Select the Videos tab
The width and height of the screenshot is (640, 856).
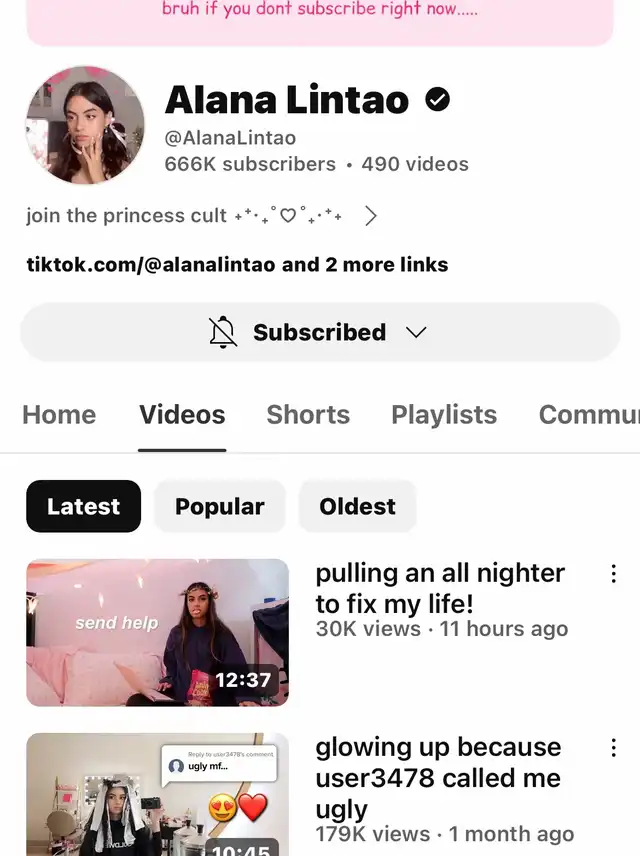pos(182,415)
